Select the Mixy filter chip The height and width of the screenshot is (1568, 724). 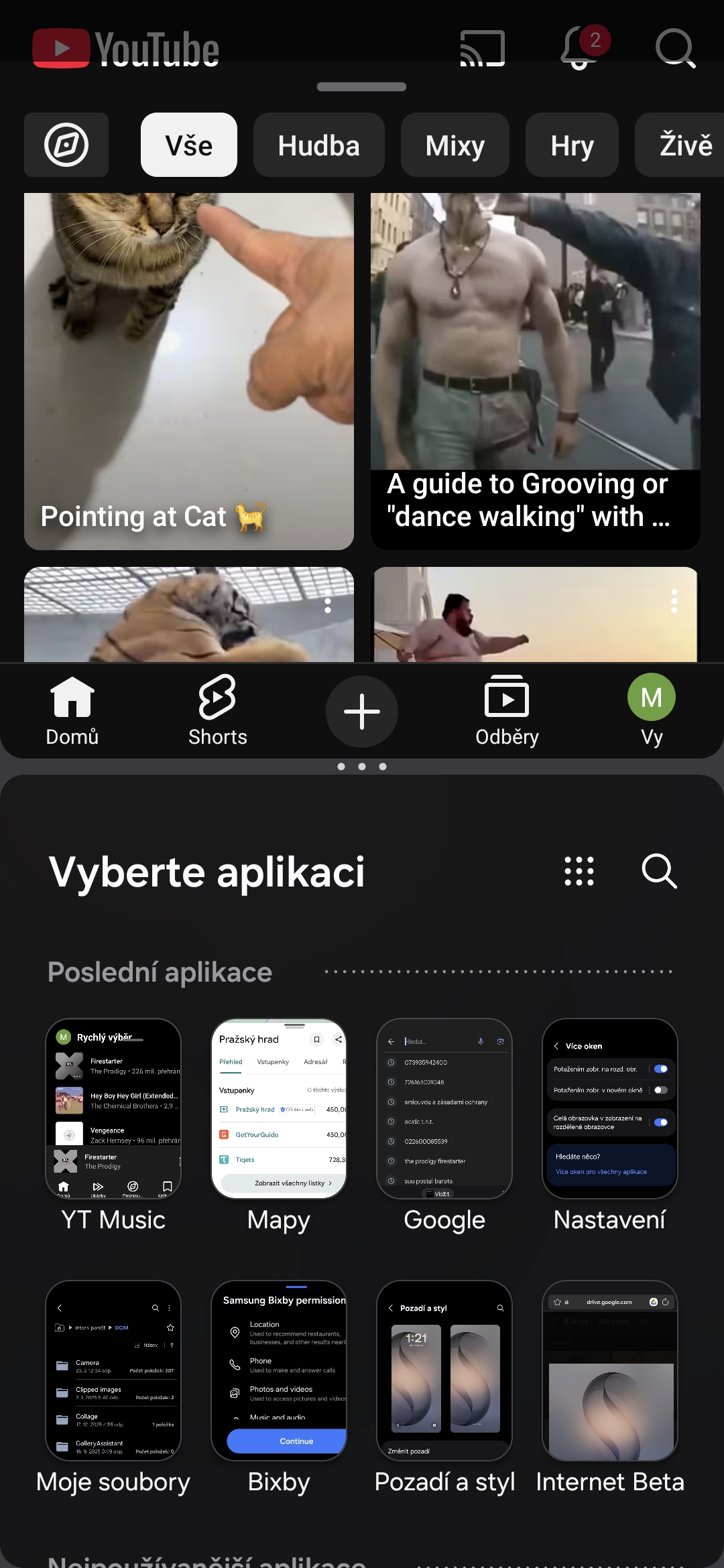[455, 145]
